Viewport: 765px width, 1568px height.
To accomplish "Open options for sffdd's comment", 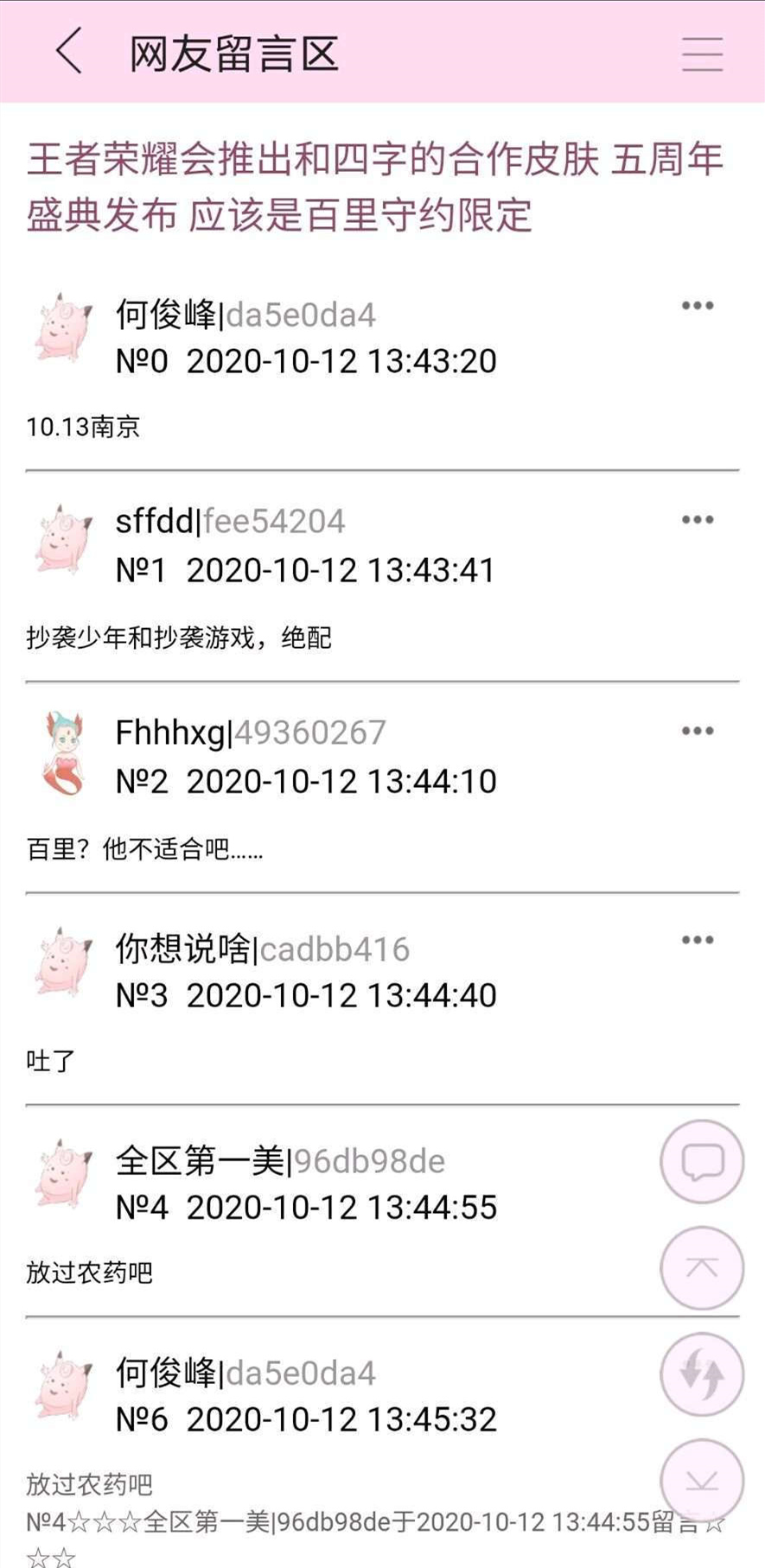I will click(x=698, y=520).
